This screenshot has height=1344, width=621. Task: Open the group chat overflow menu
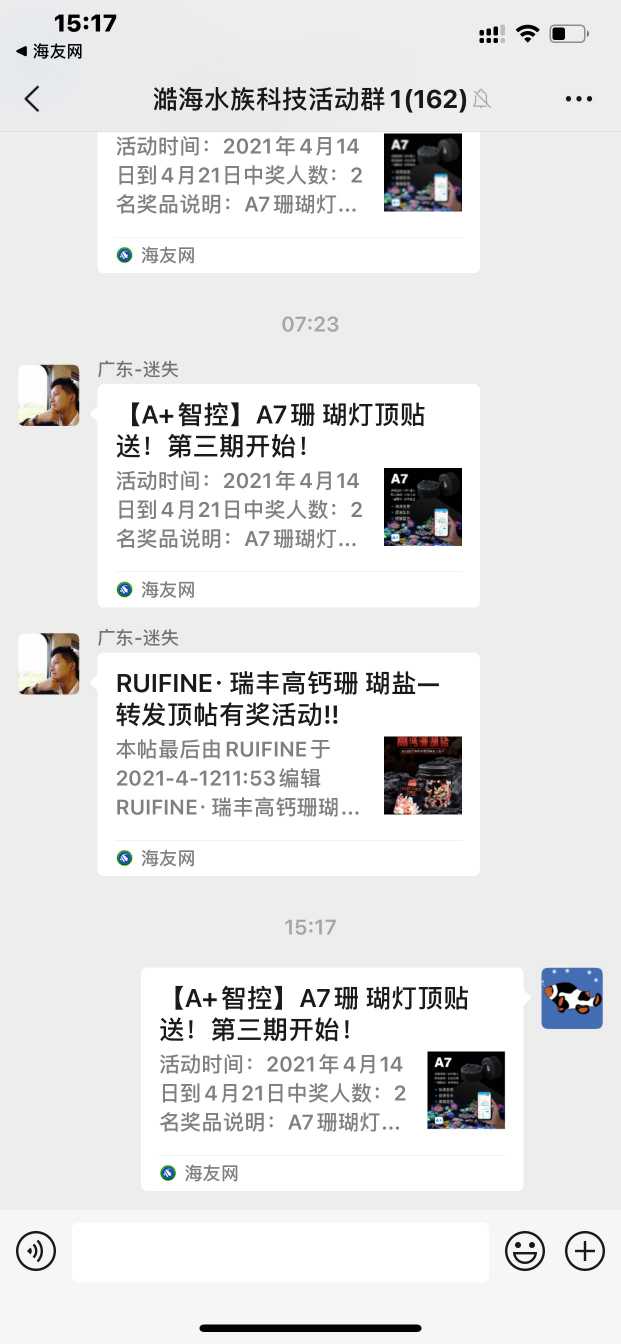click(579, 99)
